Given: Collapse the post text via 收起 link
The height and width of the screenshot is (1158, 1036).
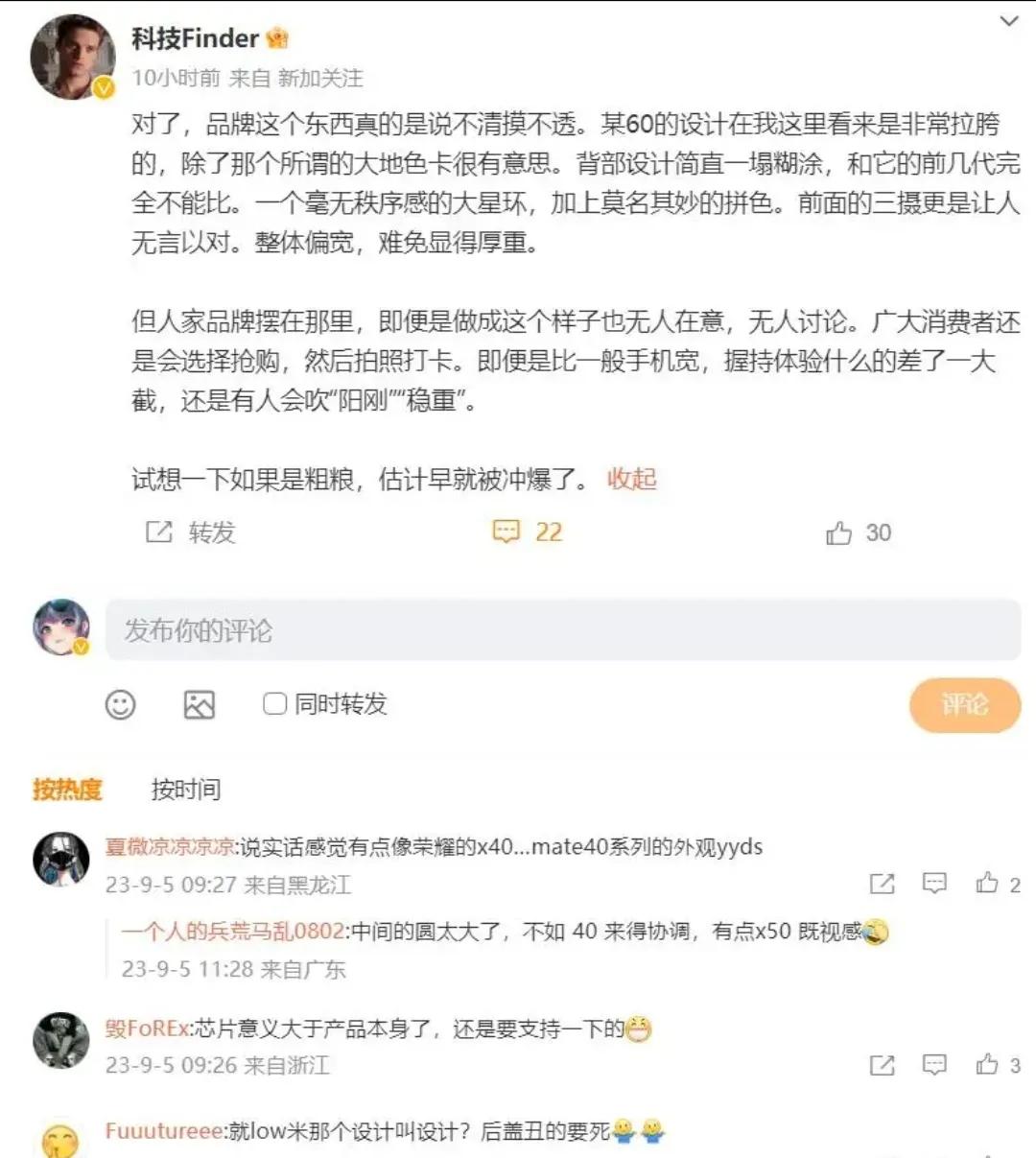Looking at the screenshot, I should click(630, 478).
